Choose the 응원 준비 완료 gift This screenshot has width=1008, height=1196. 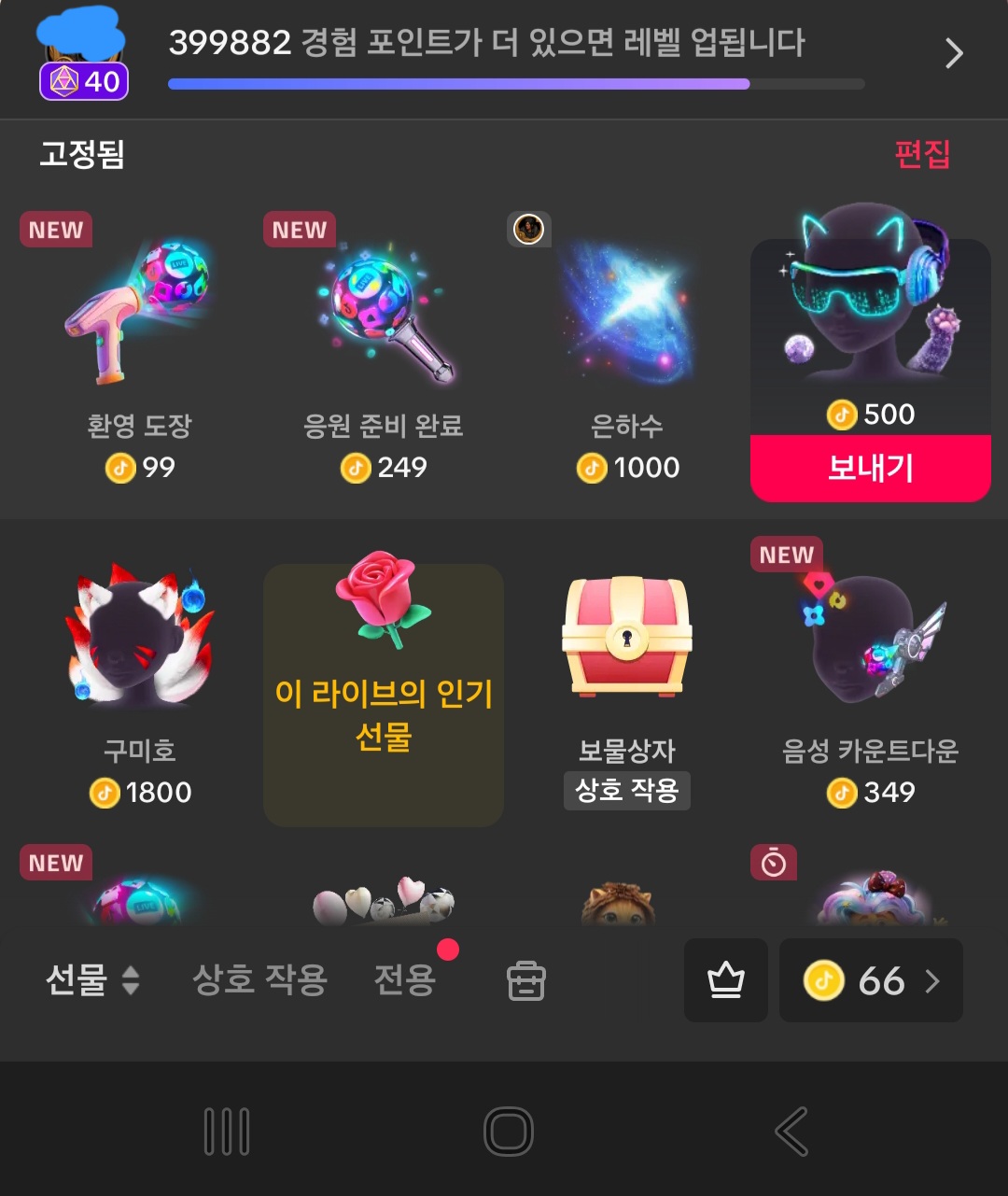tap(384, 345)
